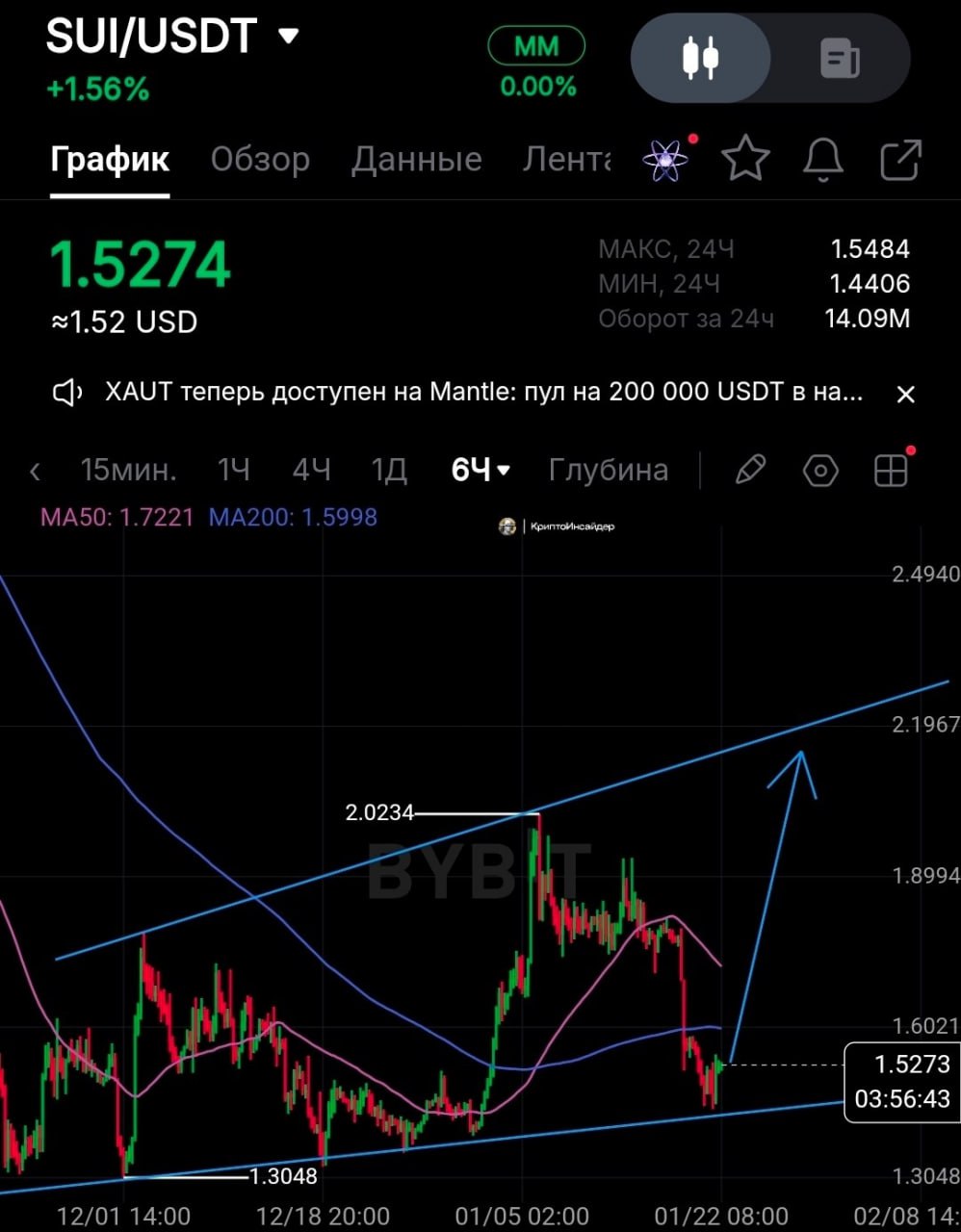Viewport: 961px width, 1232px height.
Task: Select the 15мин. timeframe
Action: click(129, 471)
